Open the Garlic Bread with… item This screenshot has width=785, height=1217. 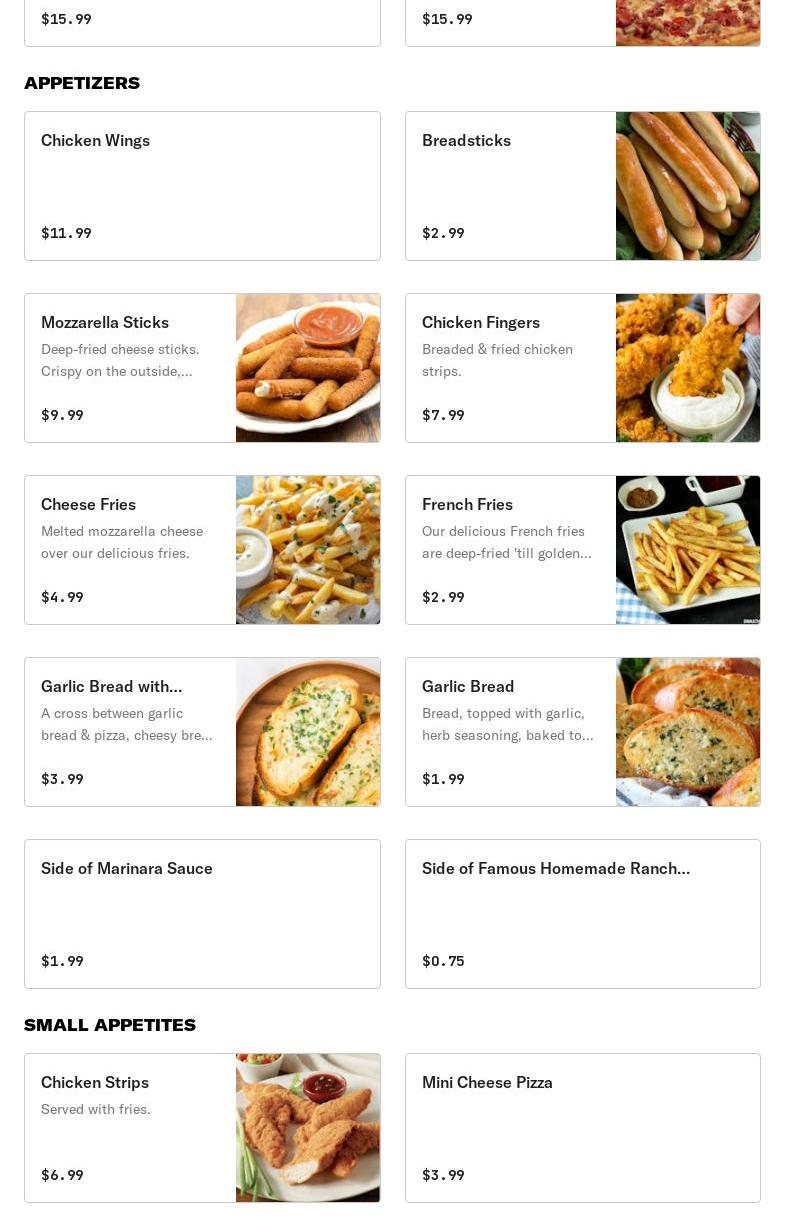202,732
